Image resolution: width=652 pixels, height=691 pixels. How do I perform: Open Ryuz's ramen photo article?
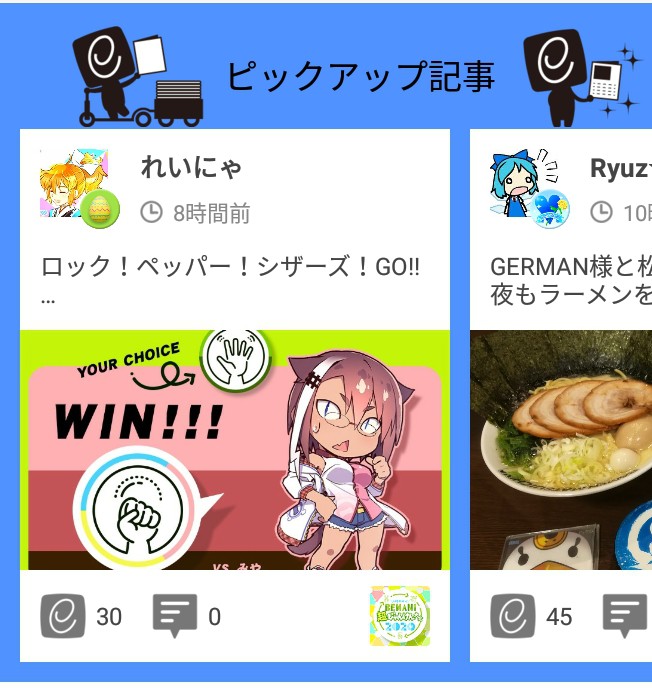(560, 450)
